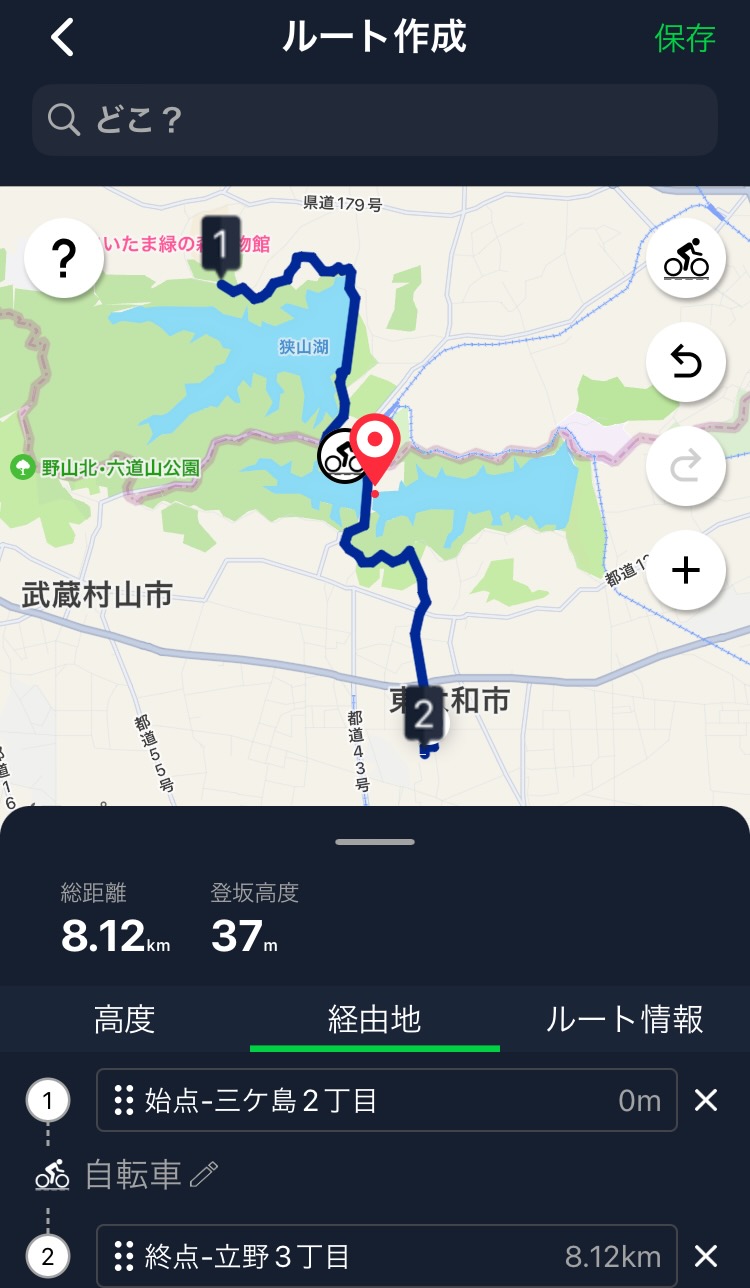Go back from route creation screen
Image resolution: width=750 pixels, height=1288 pixels.
click(62, 38)
